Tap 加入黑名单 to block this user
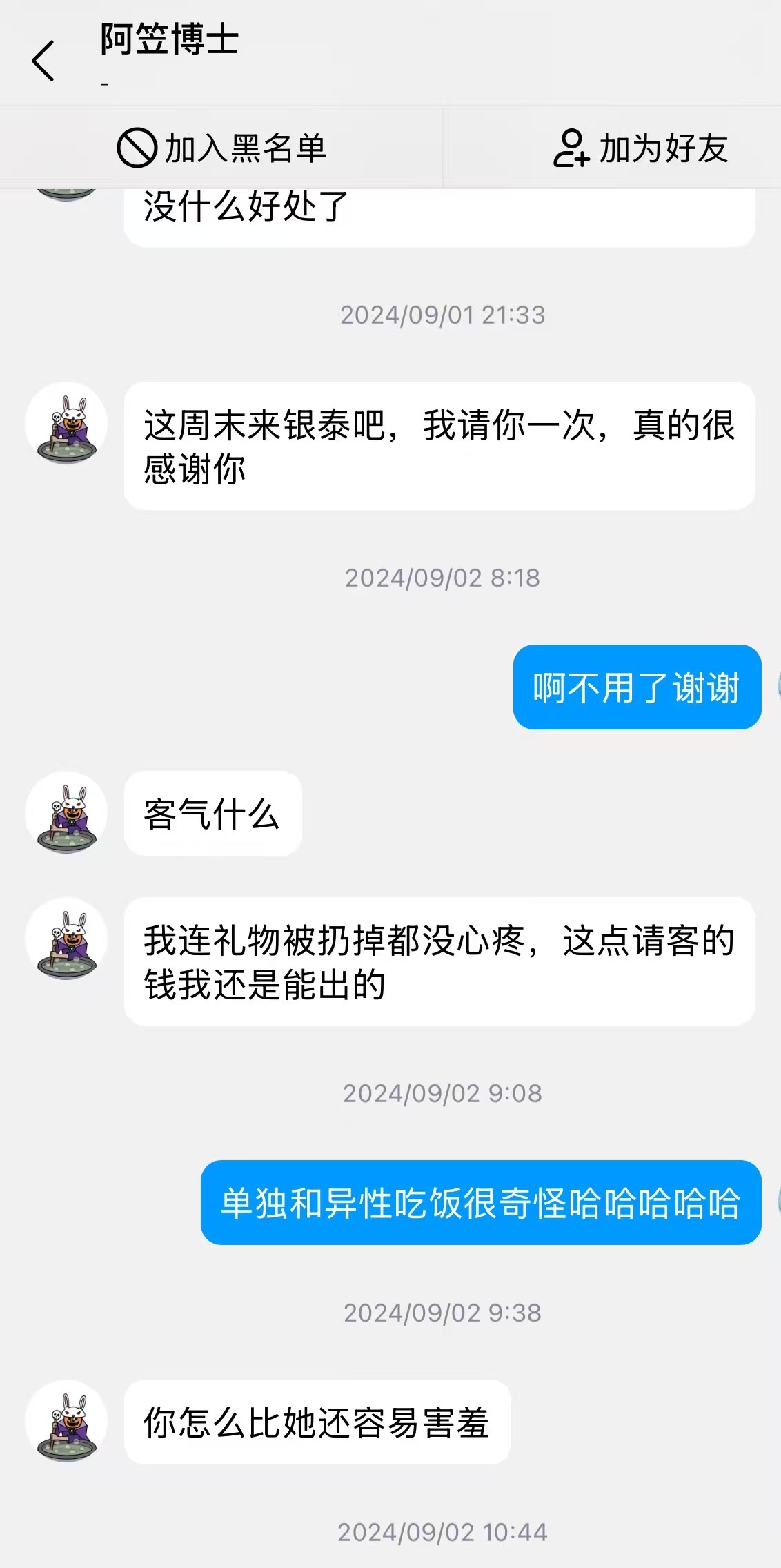 coord(221,148)
